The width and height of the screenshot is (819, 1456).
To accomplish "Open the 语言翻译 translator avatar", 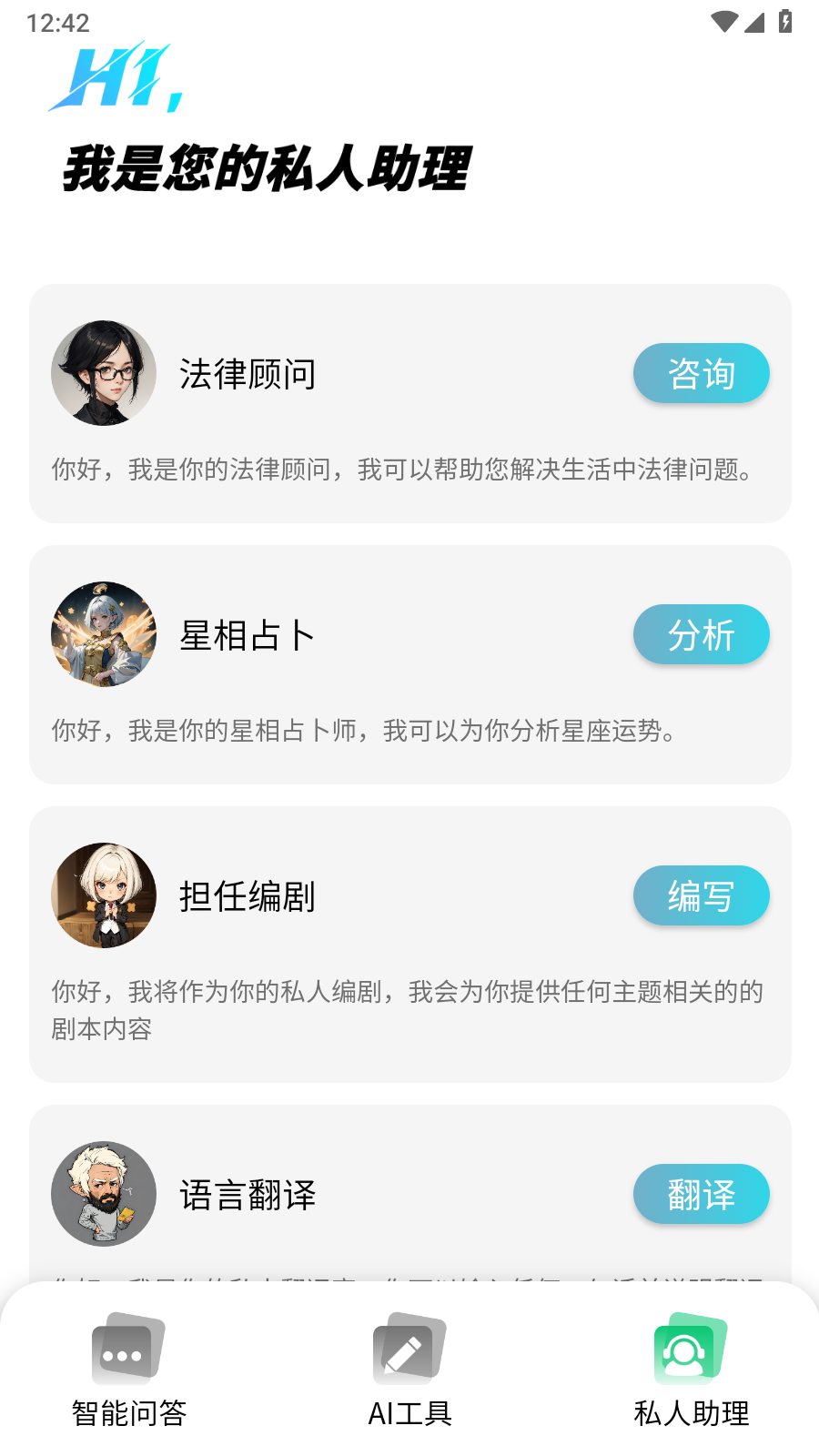I will coord(103,1194).
